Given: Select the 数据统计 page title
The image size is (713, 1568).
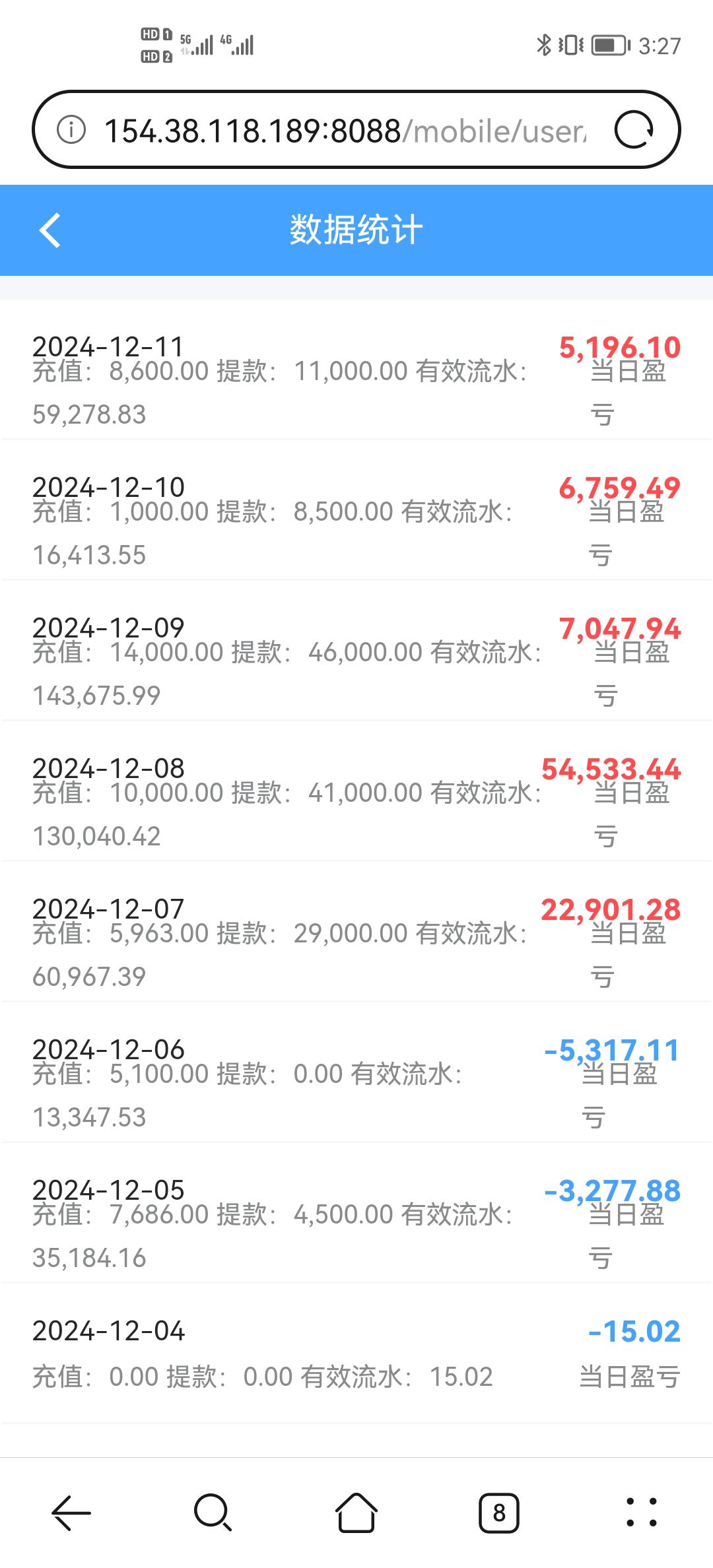Looking at the screenshot, I should click(x=356, y=230).
